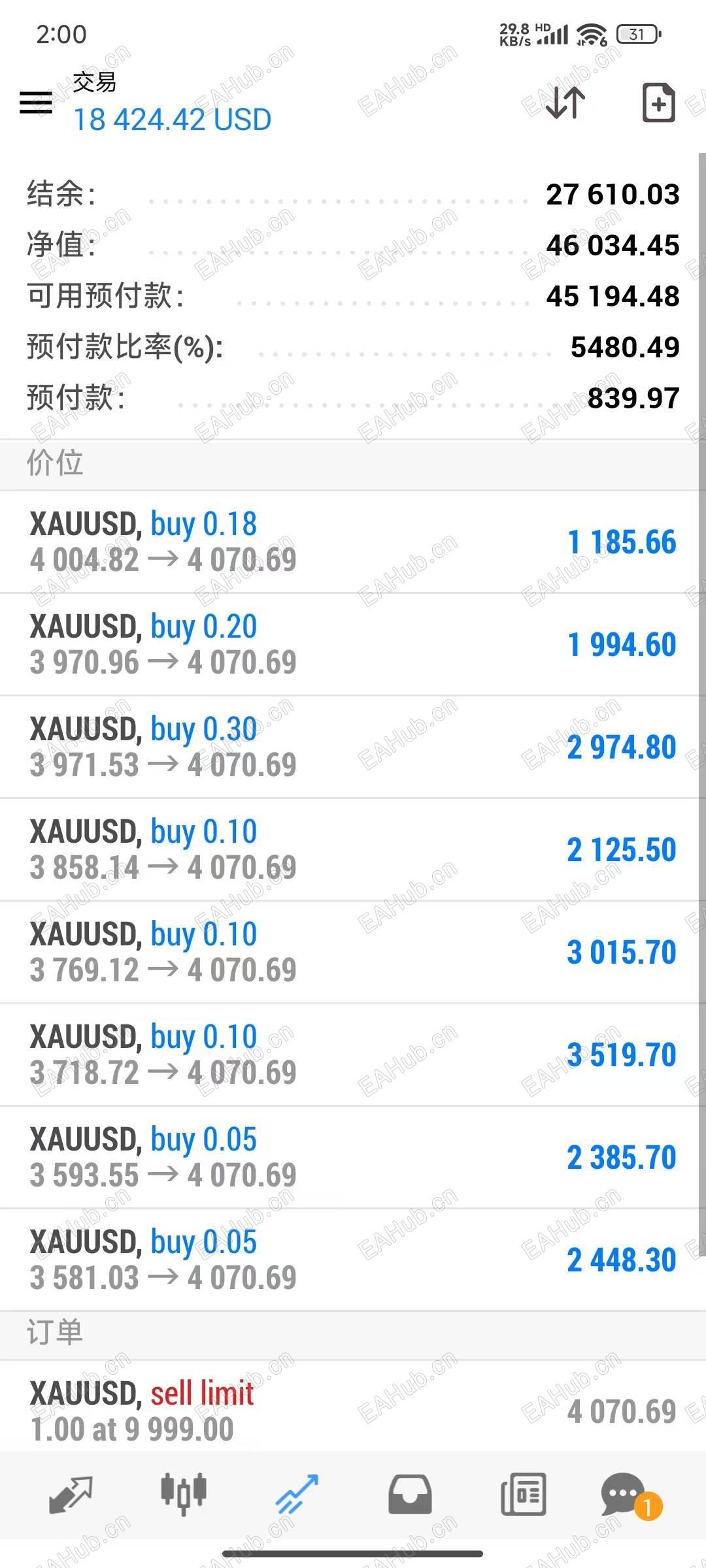Open position opened at 3 593.55
Image resolution: width=706 pixels, height=1568 pixels.
[353, 1157]
